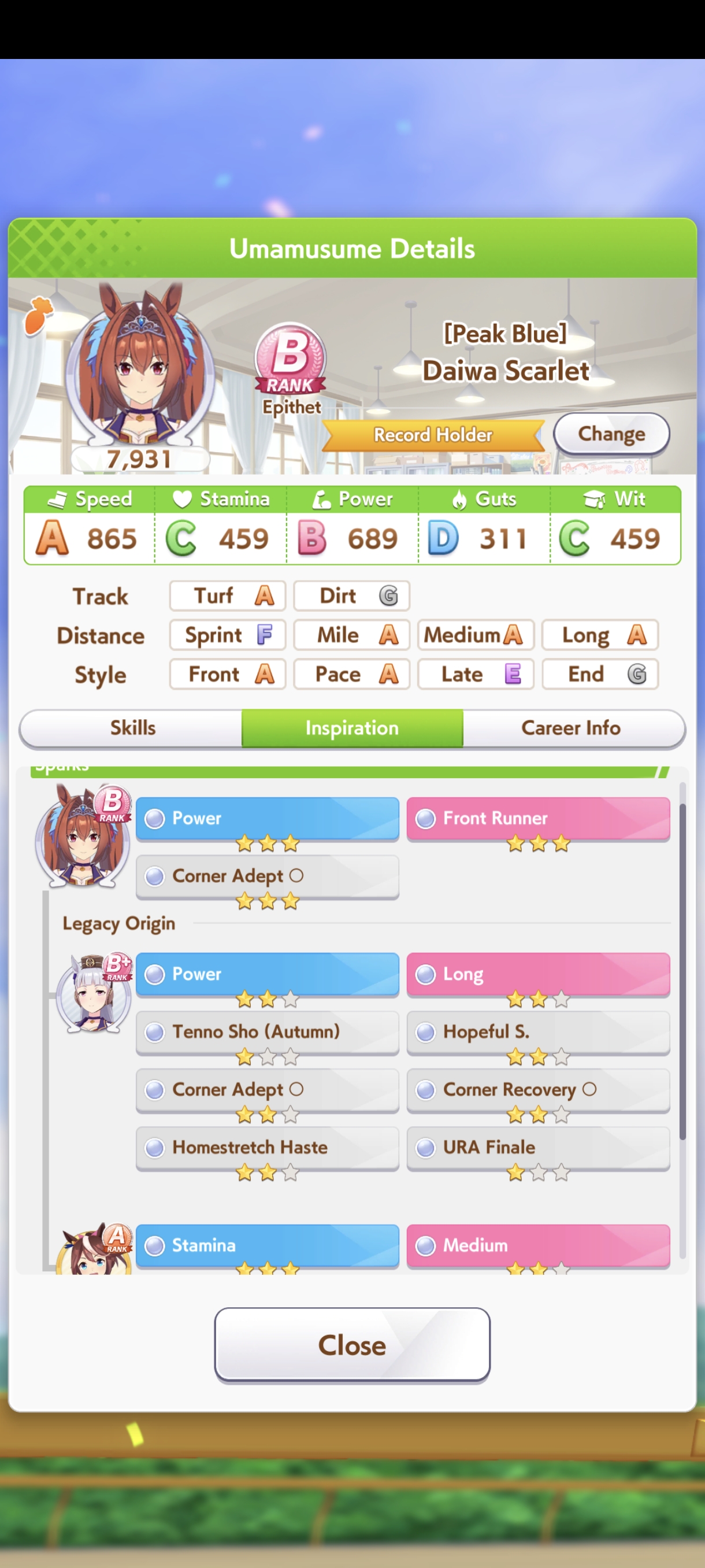
Task: Switch to the Skills tab
Action: click(x=132, y=728)
